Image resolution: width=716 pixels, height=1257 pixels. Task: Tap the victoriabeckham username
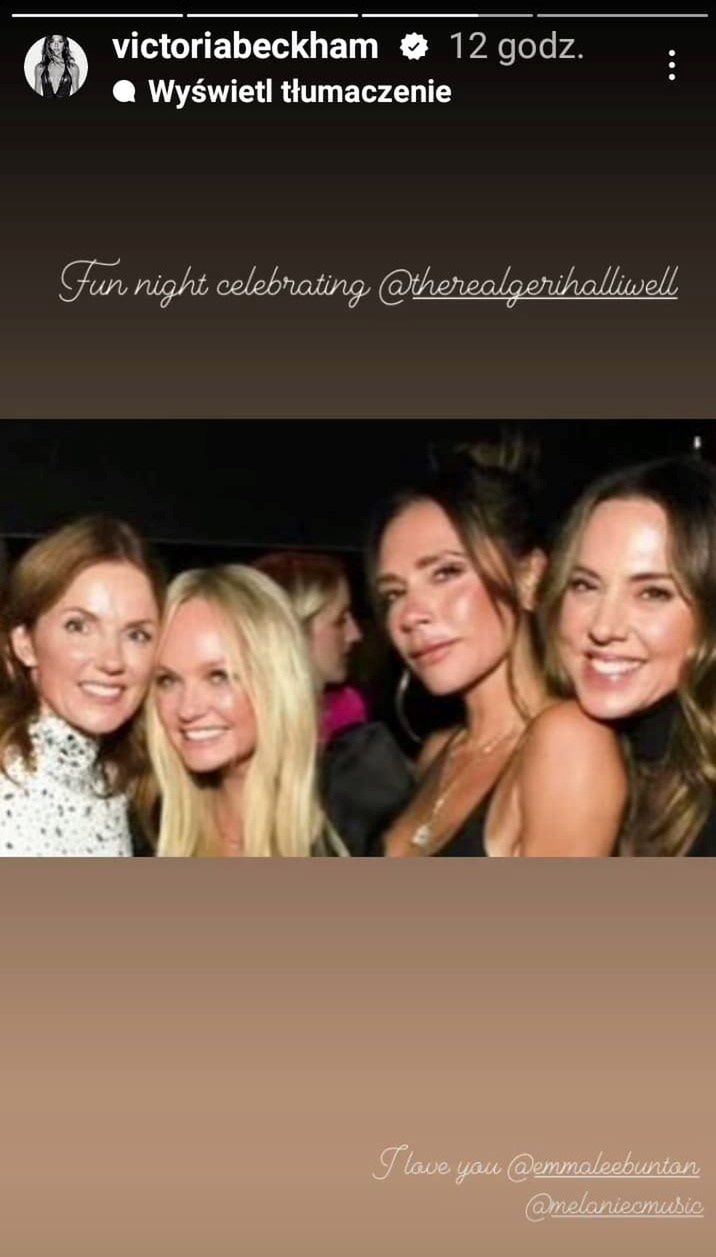(x=246, y=46)
